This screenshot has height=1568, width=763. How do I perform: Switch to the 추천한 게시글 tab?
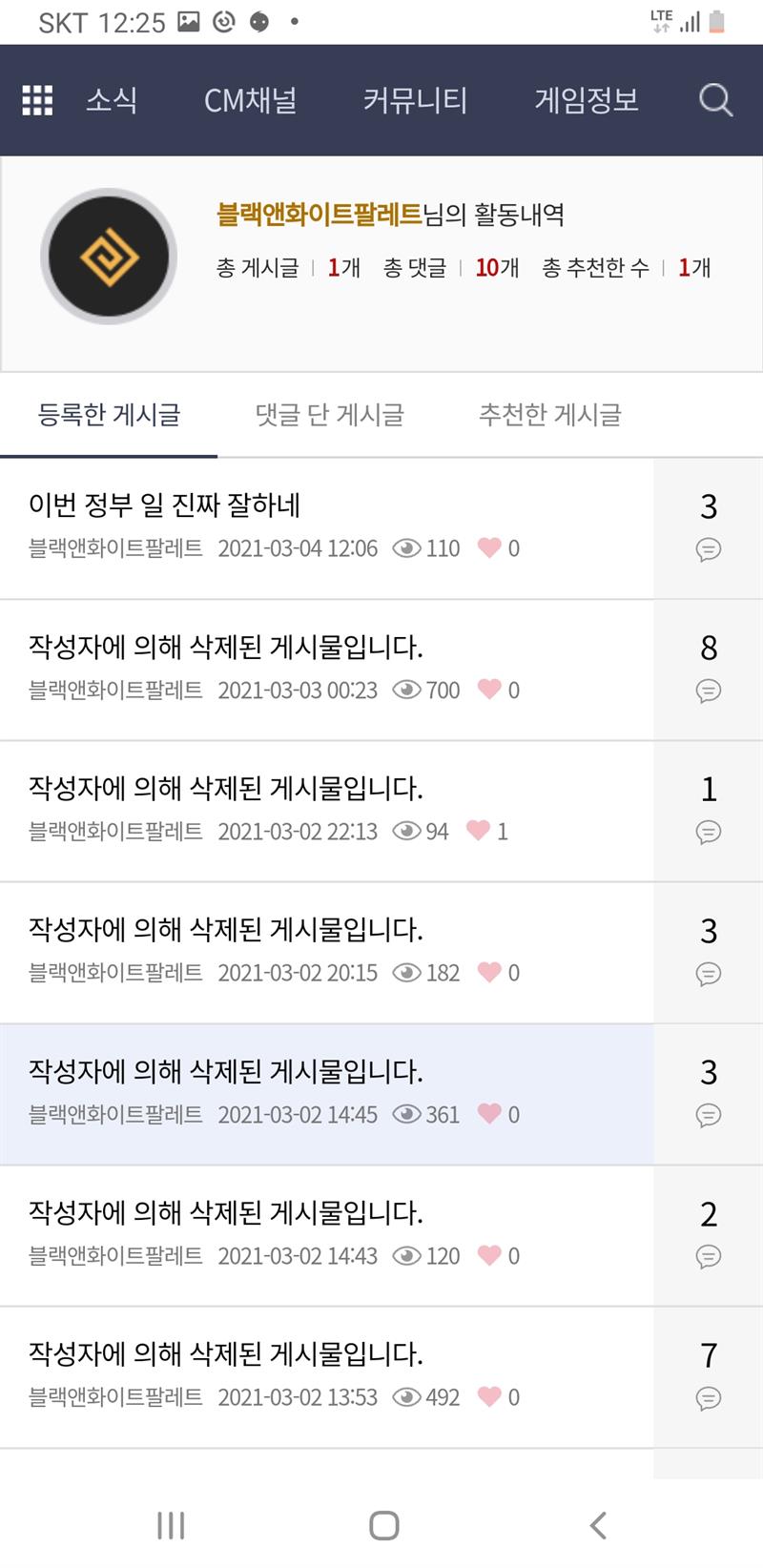(550, 415)
